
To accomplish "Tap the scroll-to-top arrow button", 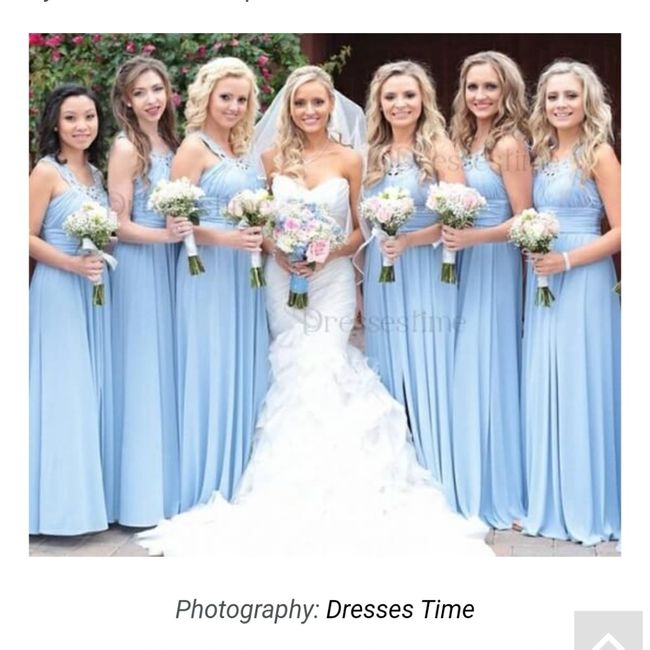I will (608, 632).
